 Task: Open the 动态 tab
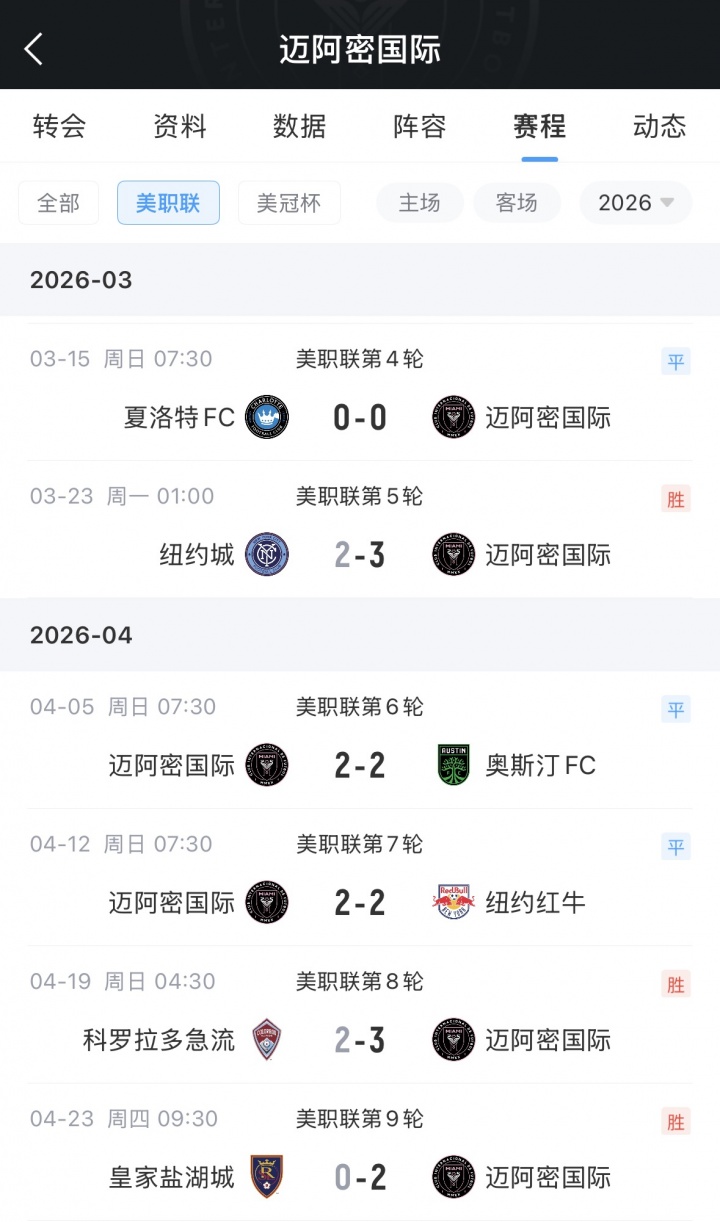[659, 126]
